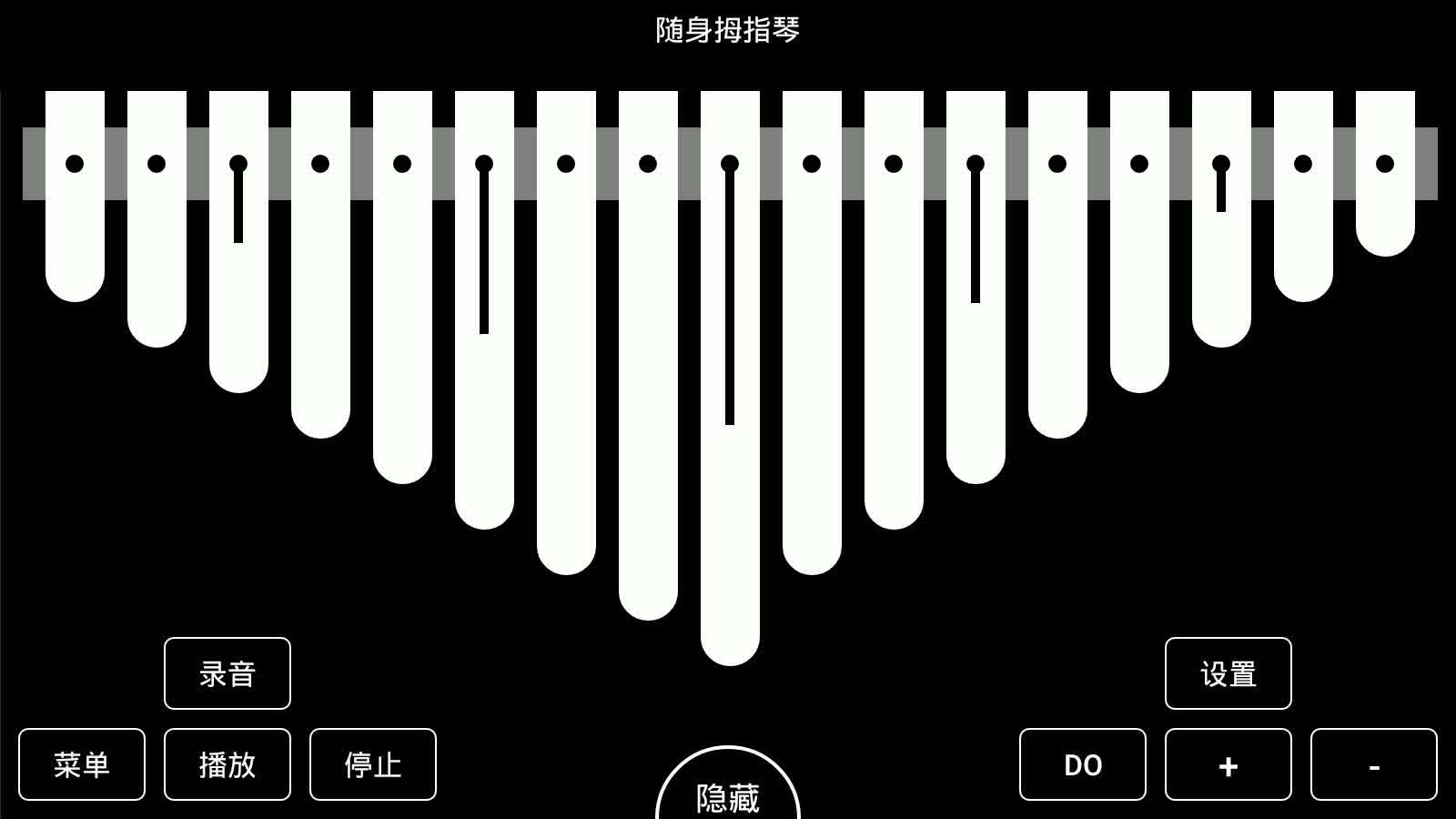
Task: Pluck the third tine from the right
Action: pos(1221,273)
